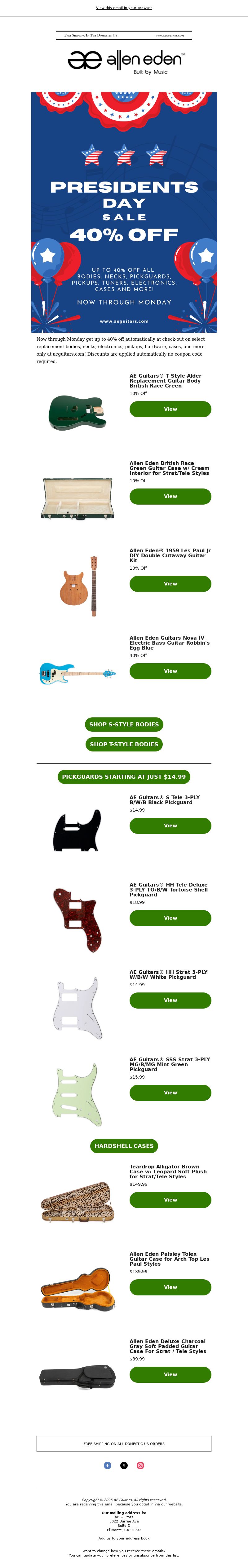This screenshot has height=1568, width=248.
Task: Tap View for the Deluxe Charcoal Gray Soft Case
Action: (x=170, y=1374)
